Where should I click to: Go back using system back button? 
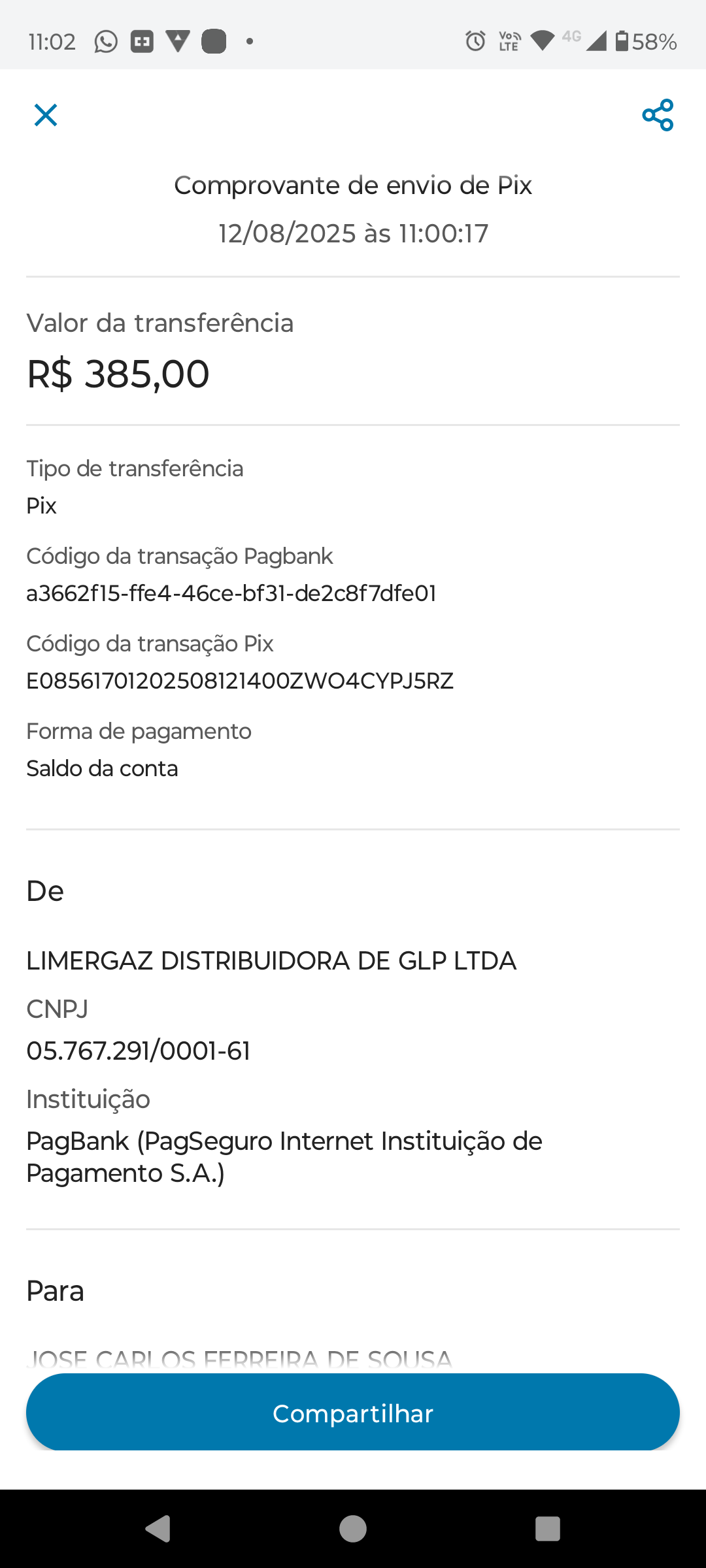(158, 1529)
